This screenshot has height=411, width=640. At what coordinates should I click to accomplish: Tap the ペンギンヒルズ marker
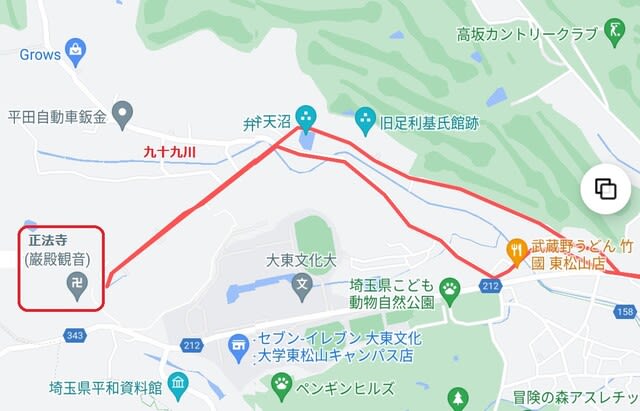click(x=283, y=384)
